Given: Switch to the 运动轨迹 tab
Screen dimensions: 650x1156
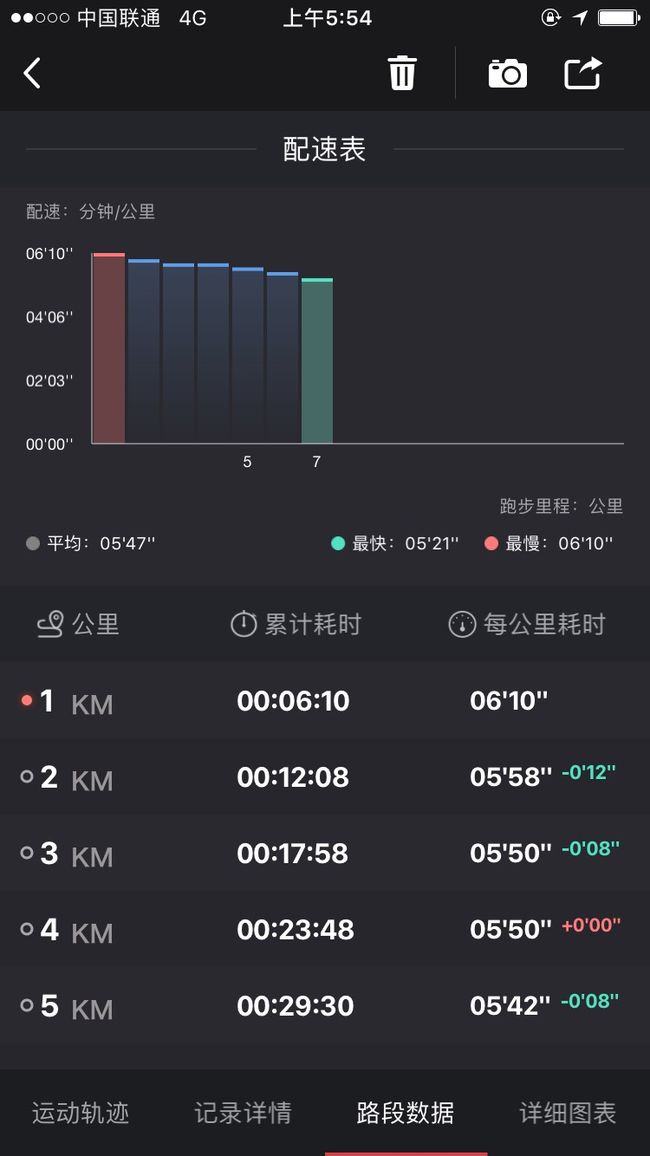Looking at the screenshot, I should (x=80, y=1113).
